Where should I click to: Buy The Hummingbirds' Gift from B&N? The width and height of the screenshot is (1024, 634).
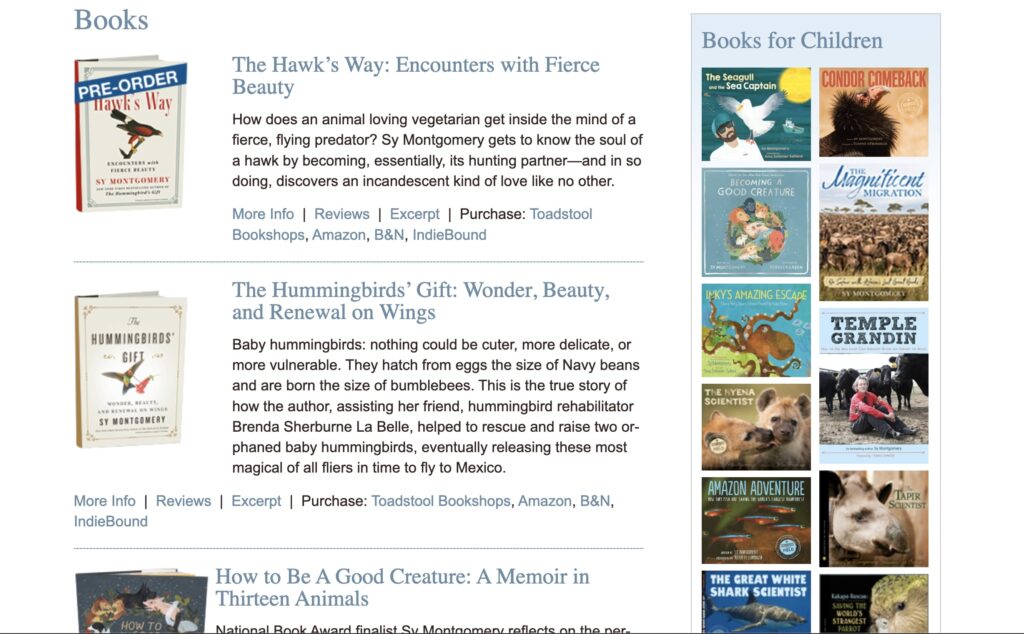tap(595, 501)
